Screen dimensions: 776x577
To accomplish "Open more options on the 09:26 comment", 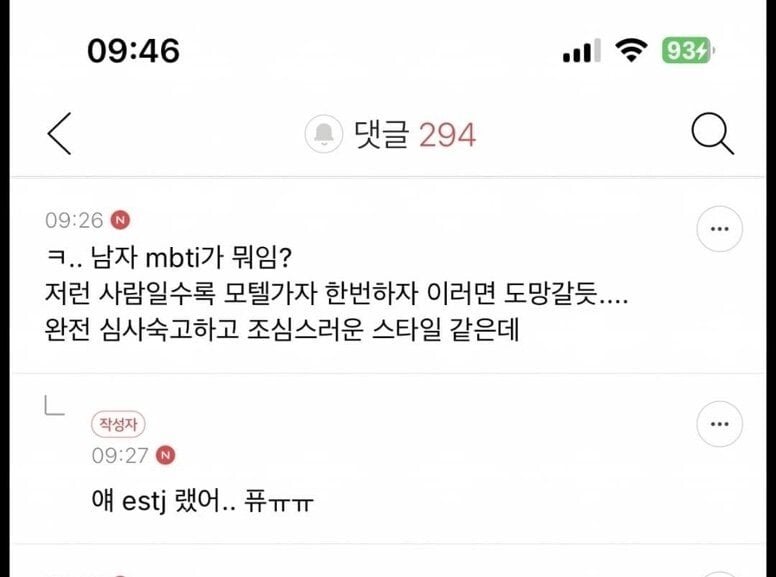I will (x=719, y=229).
